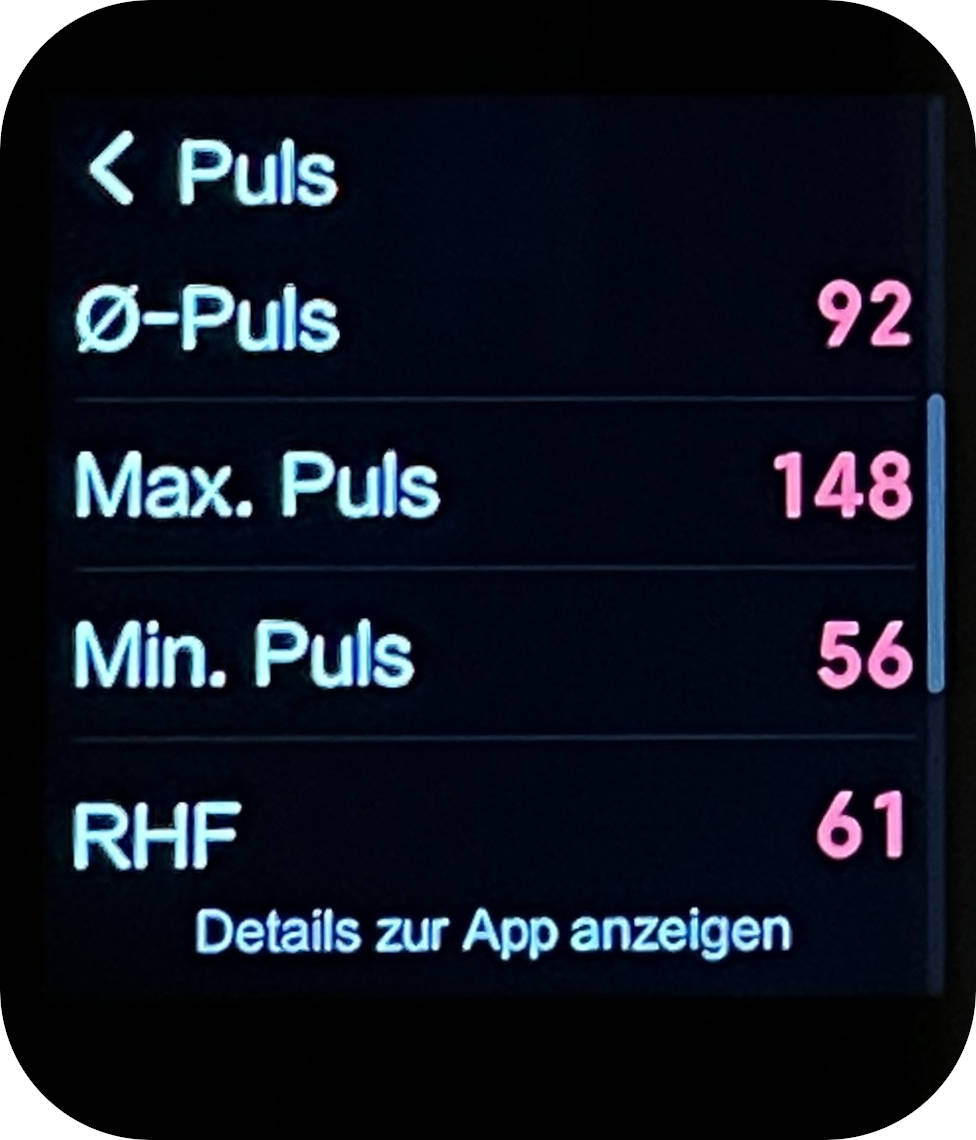Image resolution: width=976 pixels, height=1140 pixels.
Task: Go back from the Puls screen
Action: [x=112, y=170]
